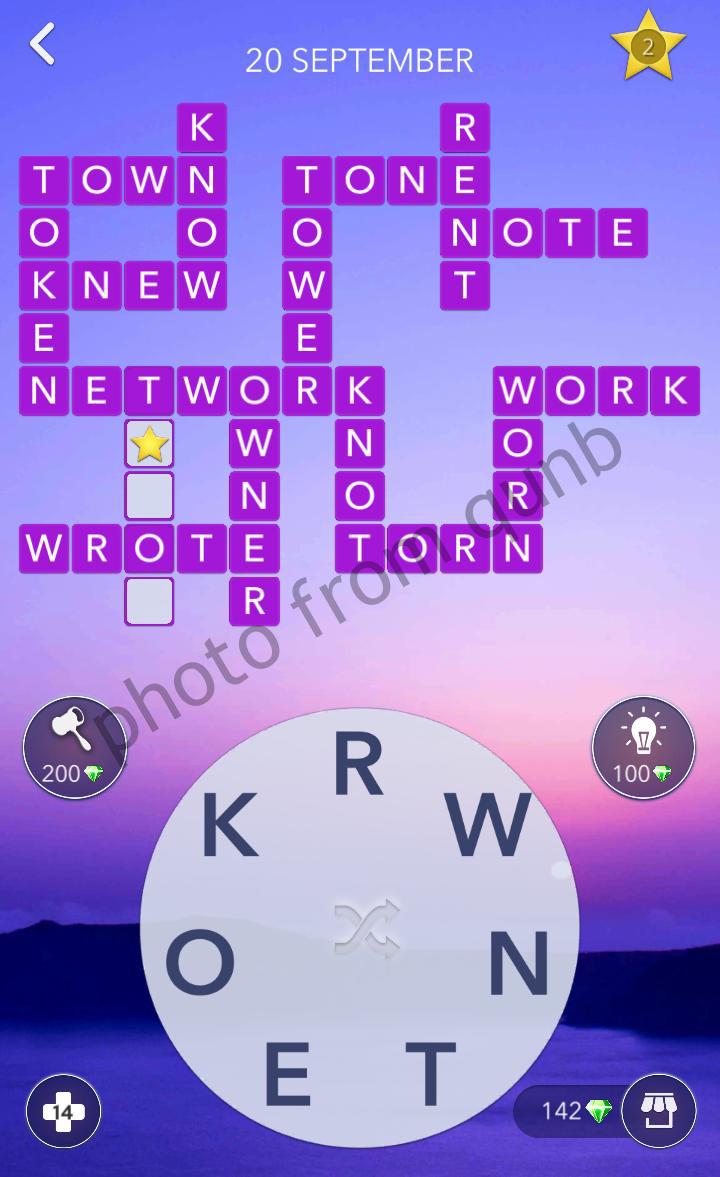
Task: Open the gem shop
Action: (658, 1111)
